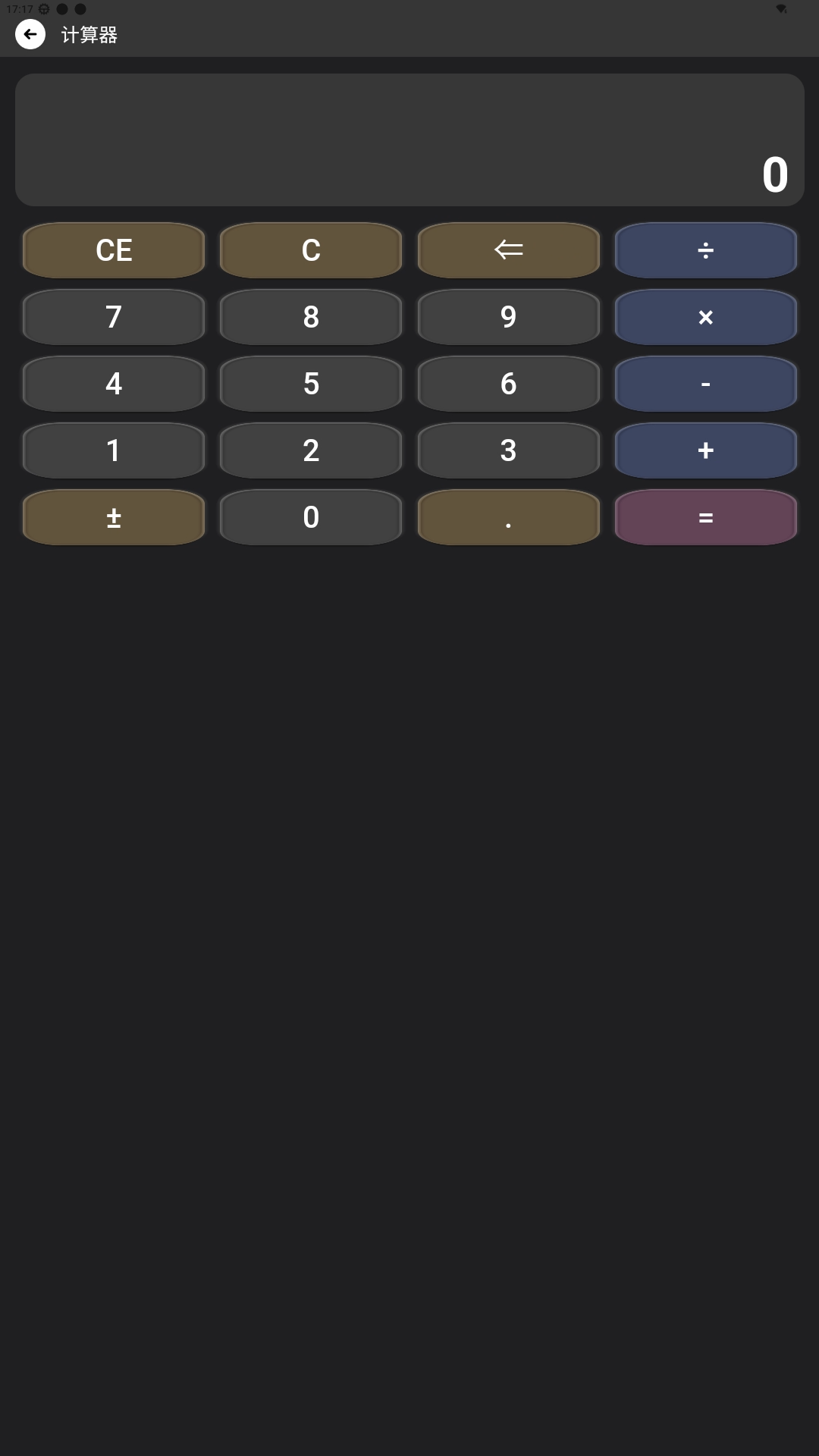Insert a decimal point
The height and width of the screenshot is (1456, 819).
(x=508, y=517)
